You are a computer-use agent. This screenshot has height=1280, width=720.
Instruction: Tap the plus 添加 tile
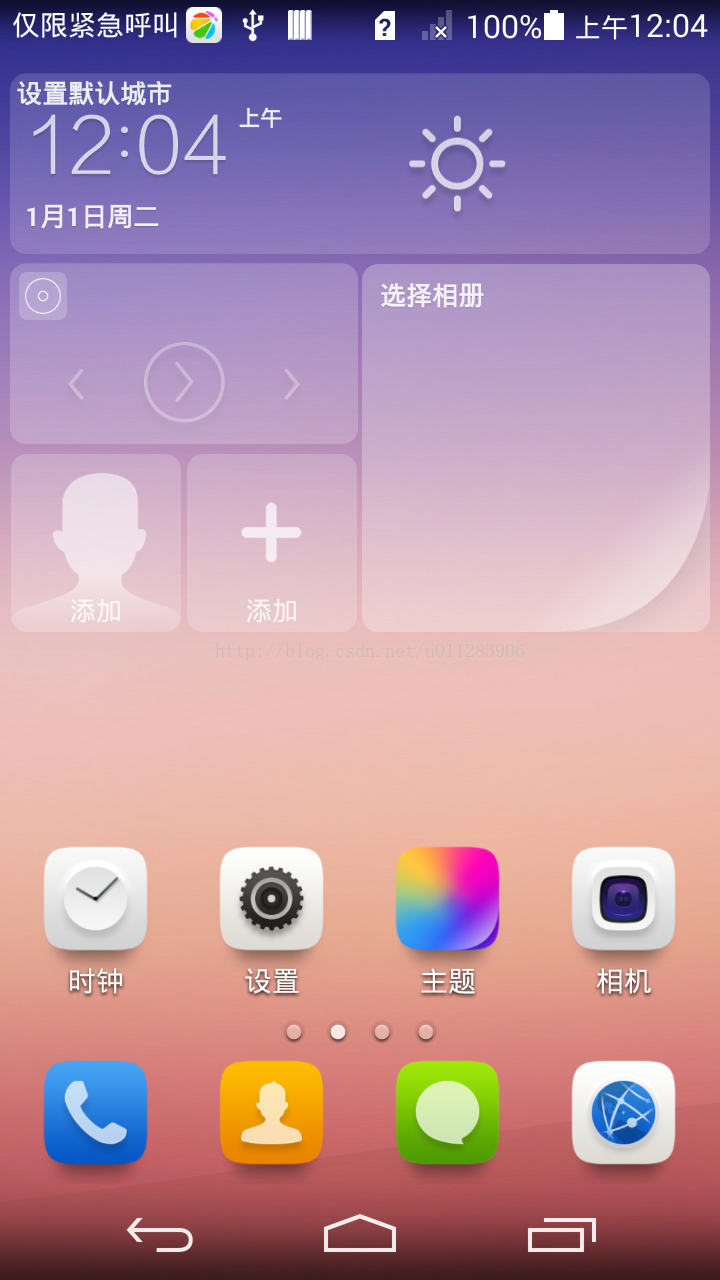(x=271, y=543)
